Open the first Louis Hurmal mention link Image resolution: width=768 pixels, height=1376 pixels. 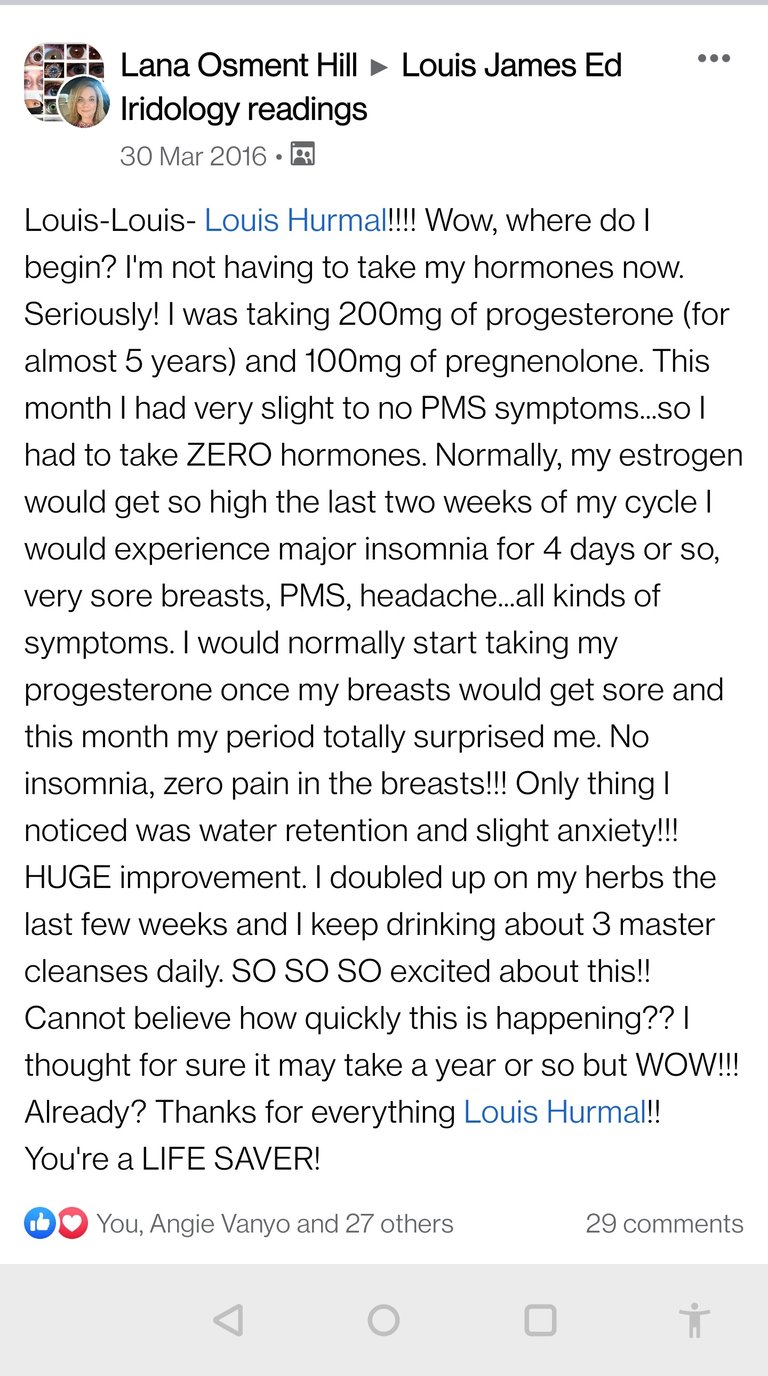point(295,220)
